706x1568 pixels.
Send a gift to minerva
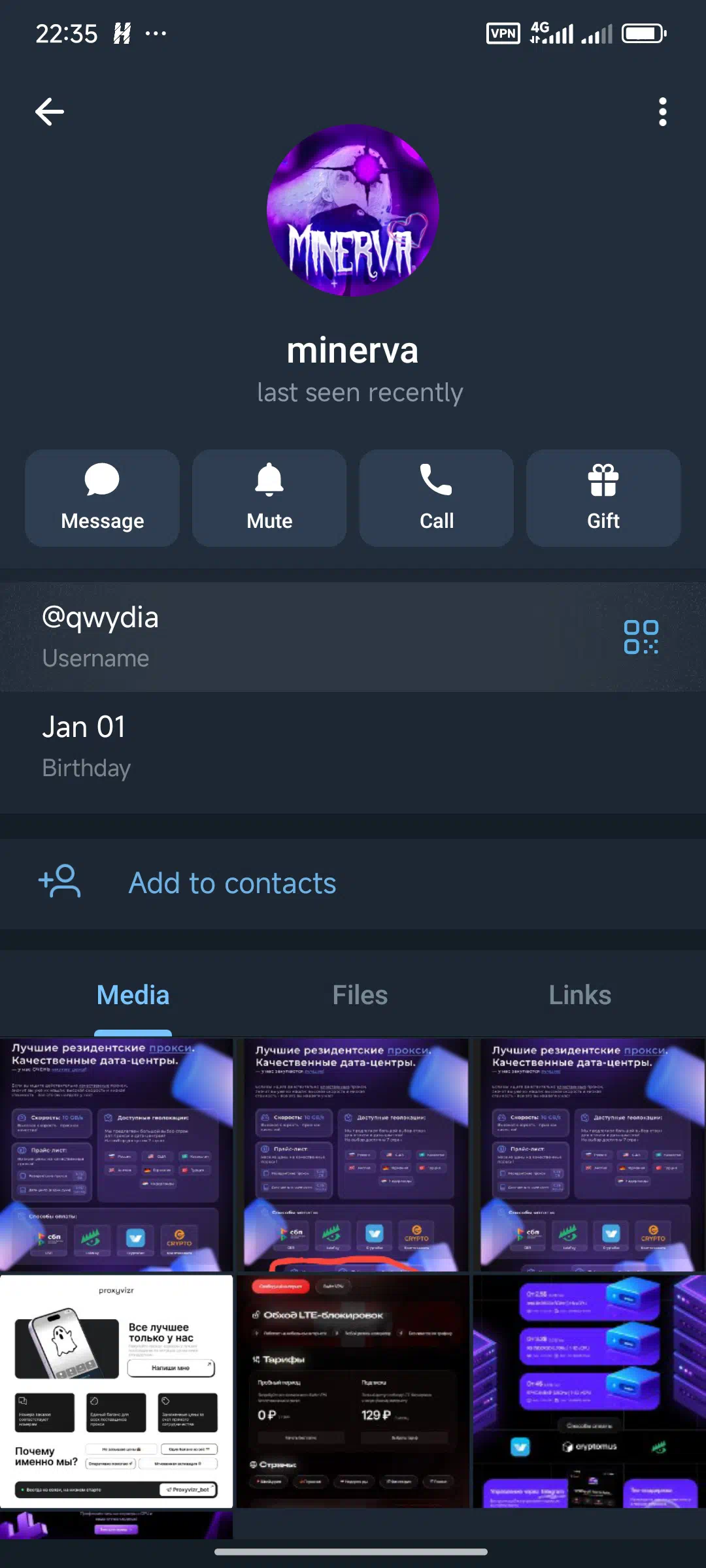[603, 498]
